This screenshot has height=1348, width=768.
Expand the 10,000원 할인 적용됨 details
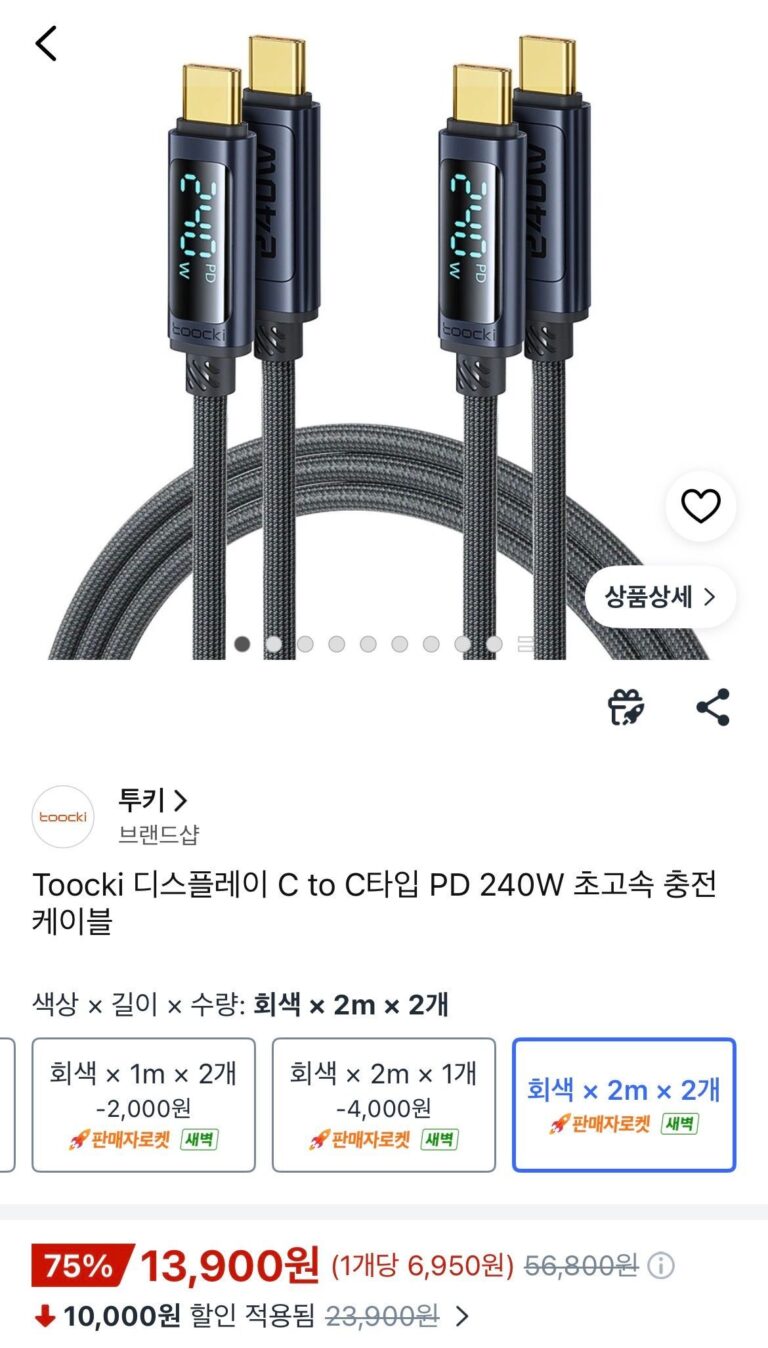462,1316
